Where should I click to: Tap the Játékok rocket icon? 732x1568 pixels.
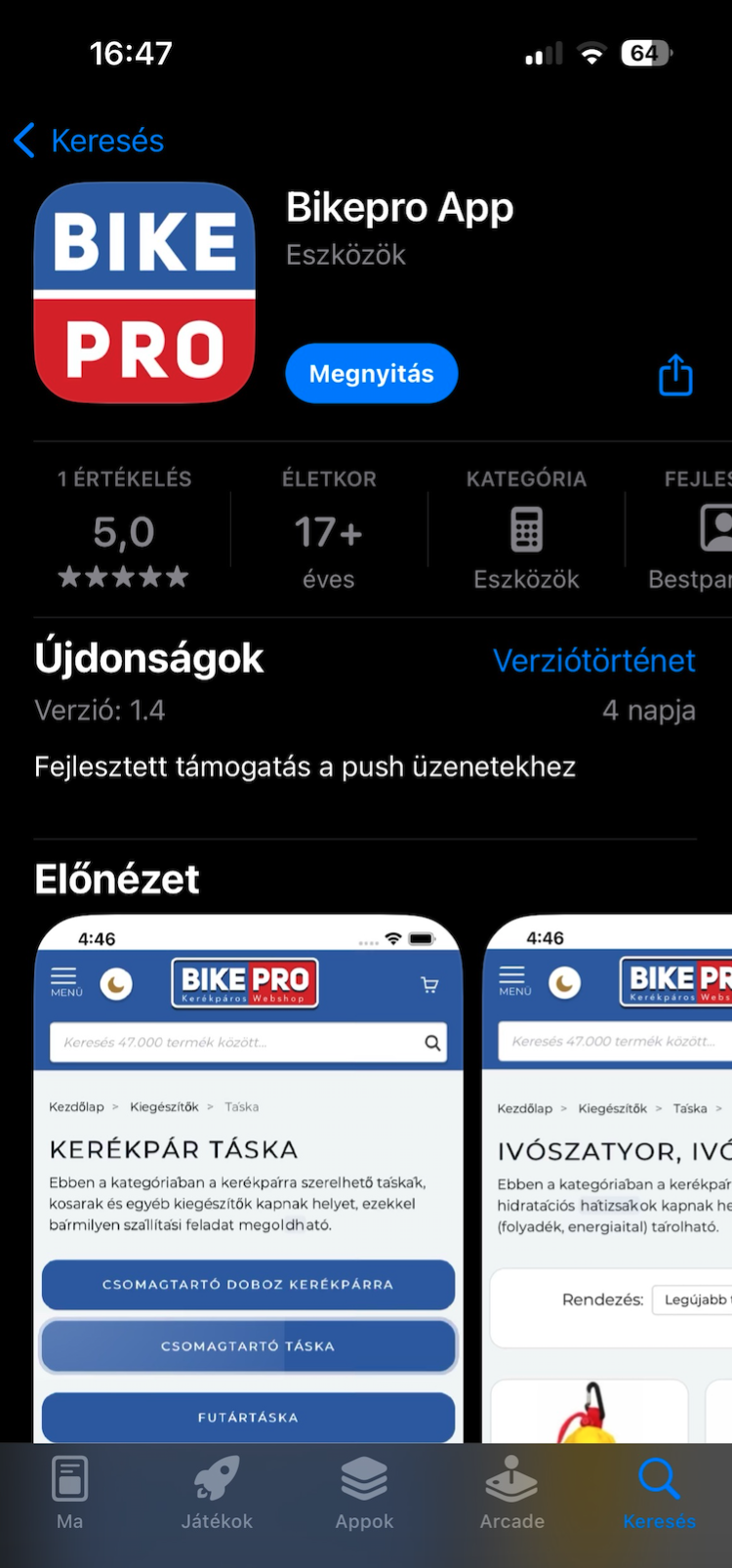coord(215,1479)
